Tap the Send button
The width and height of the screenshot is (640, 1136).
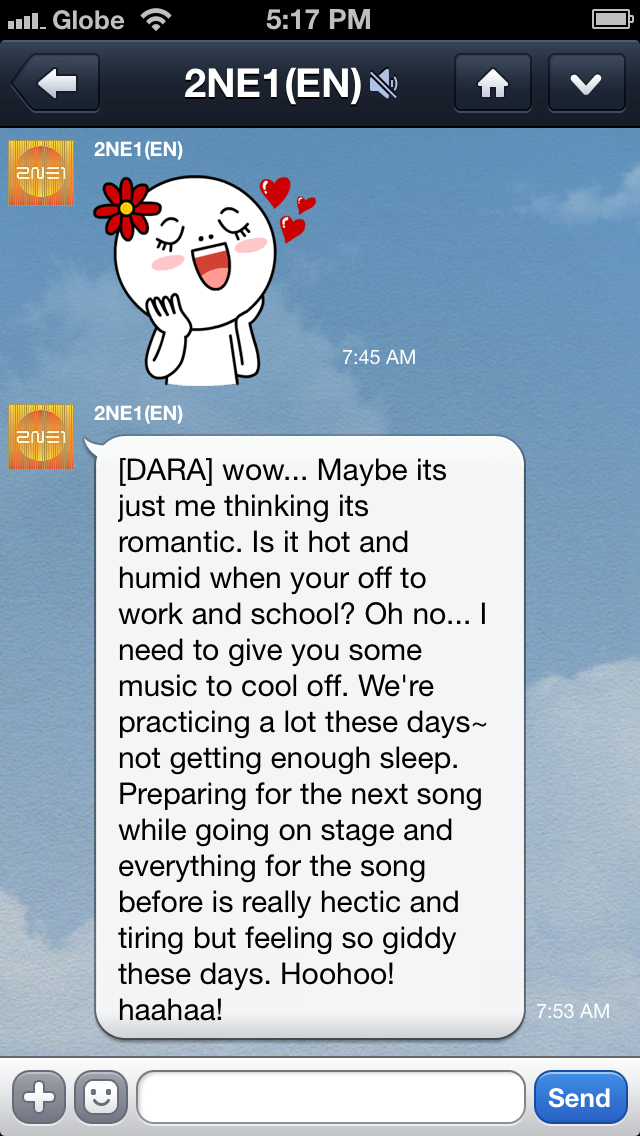click(x=580, y=1097)
